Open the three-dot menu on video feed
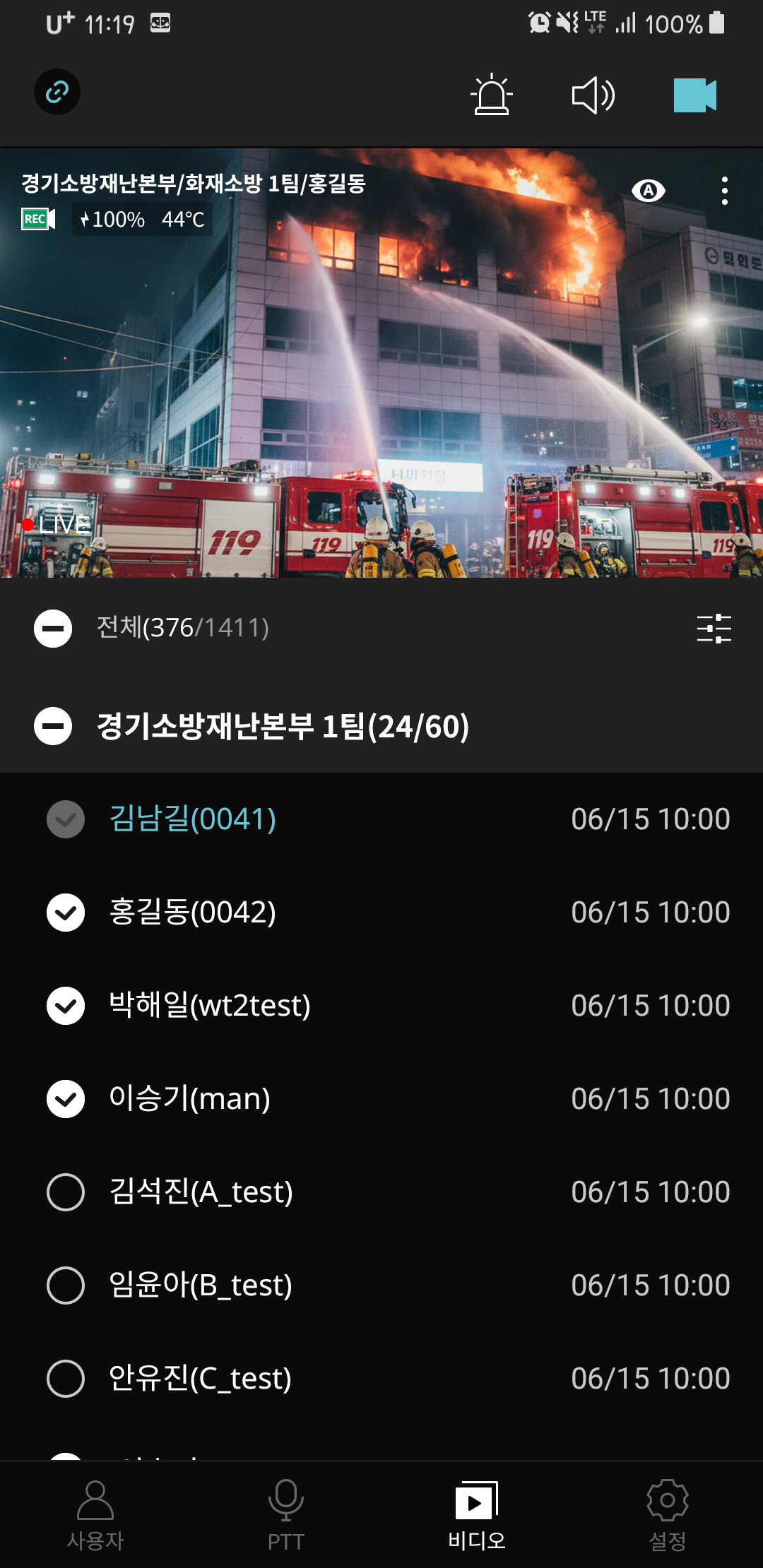The image size is (763, 1568). click(x=726, y=191)
